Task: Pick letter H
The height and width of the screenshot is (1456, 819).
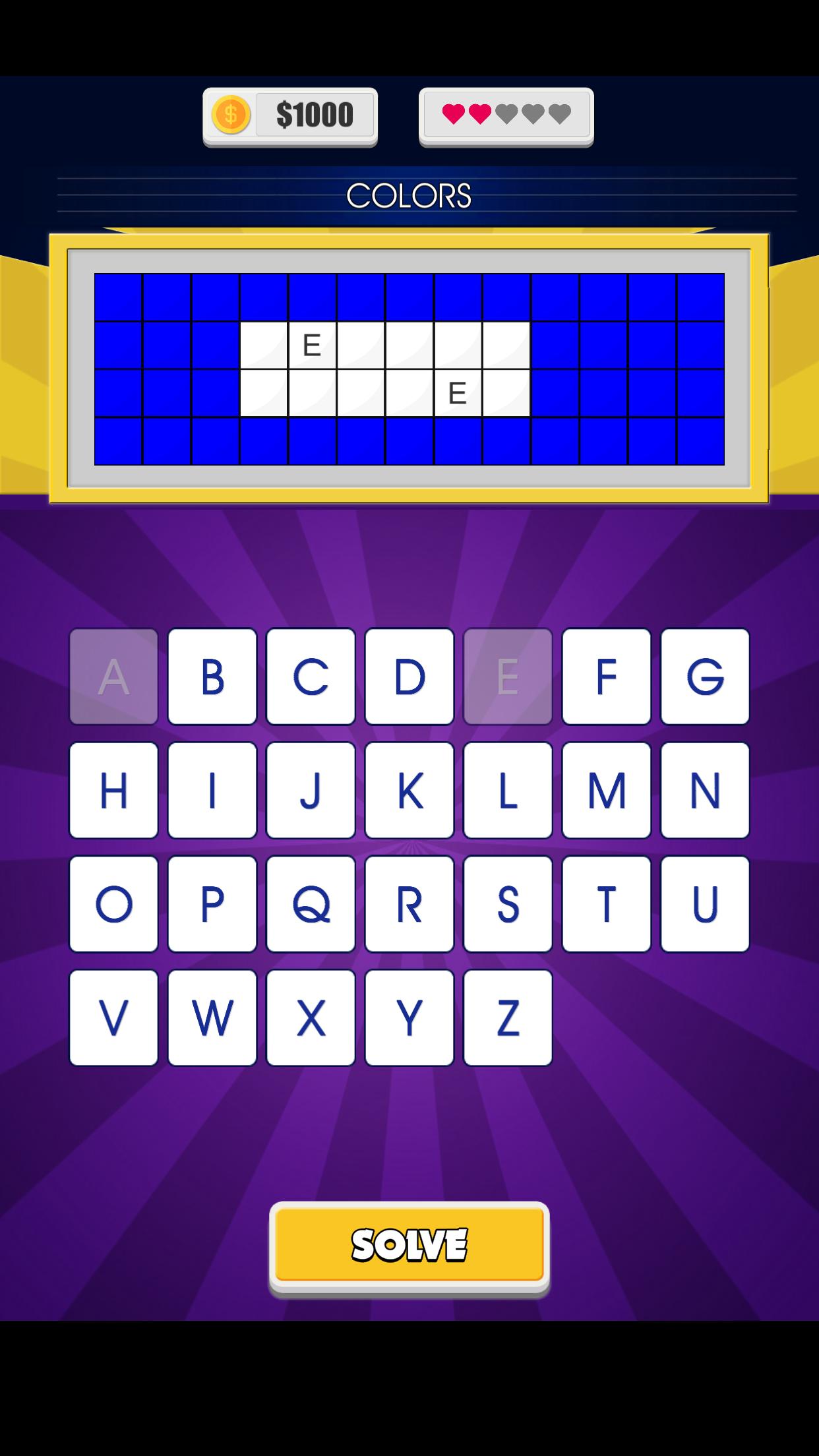Action: pos(113,790)
